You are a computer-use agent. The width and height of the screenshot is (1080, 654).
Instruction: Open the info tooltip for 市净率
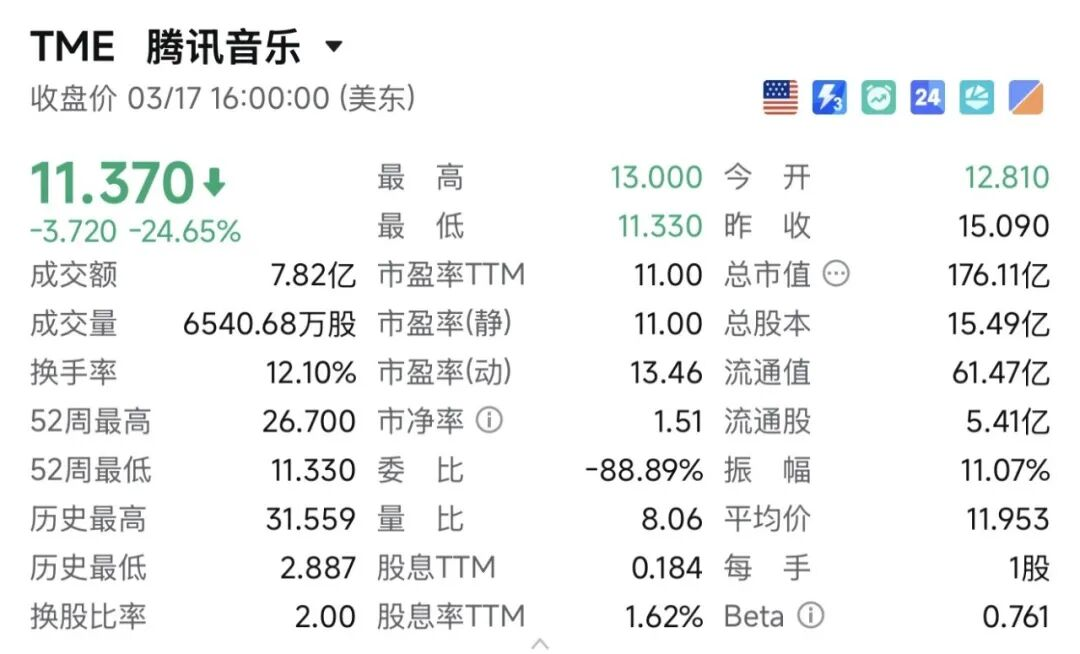(489, 421)
